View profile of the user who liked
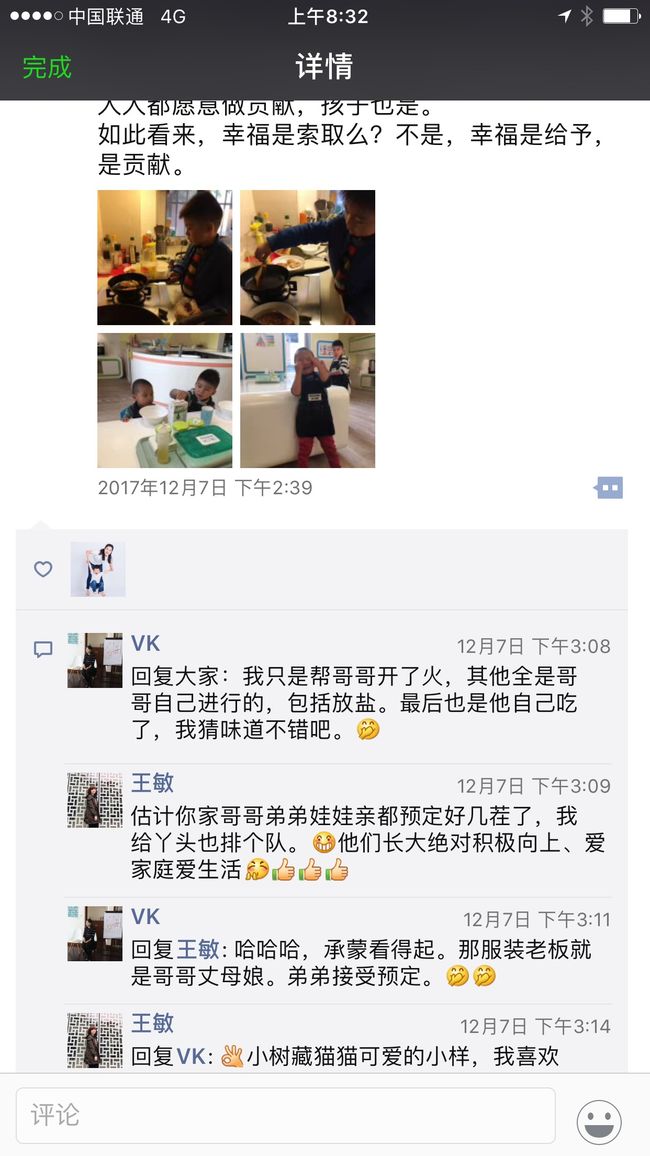650x1156 pixels. click(98, 569)
